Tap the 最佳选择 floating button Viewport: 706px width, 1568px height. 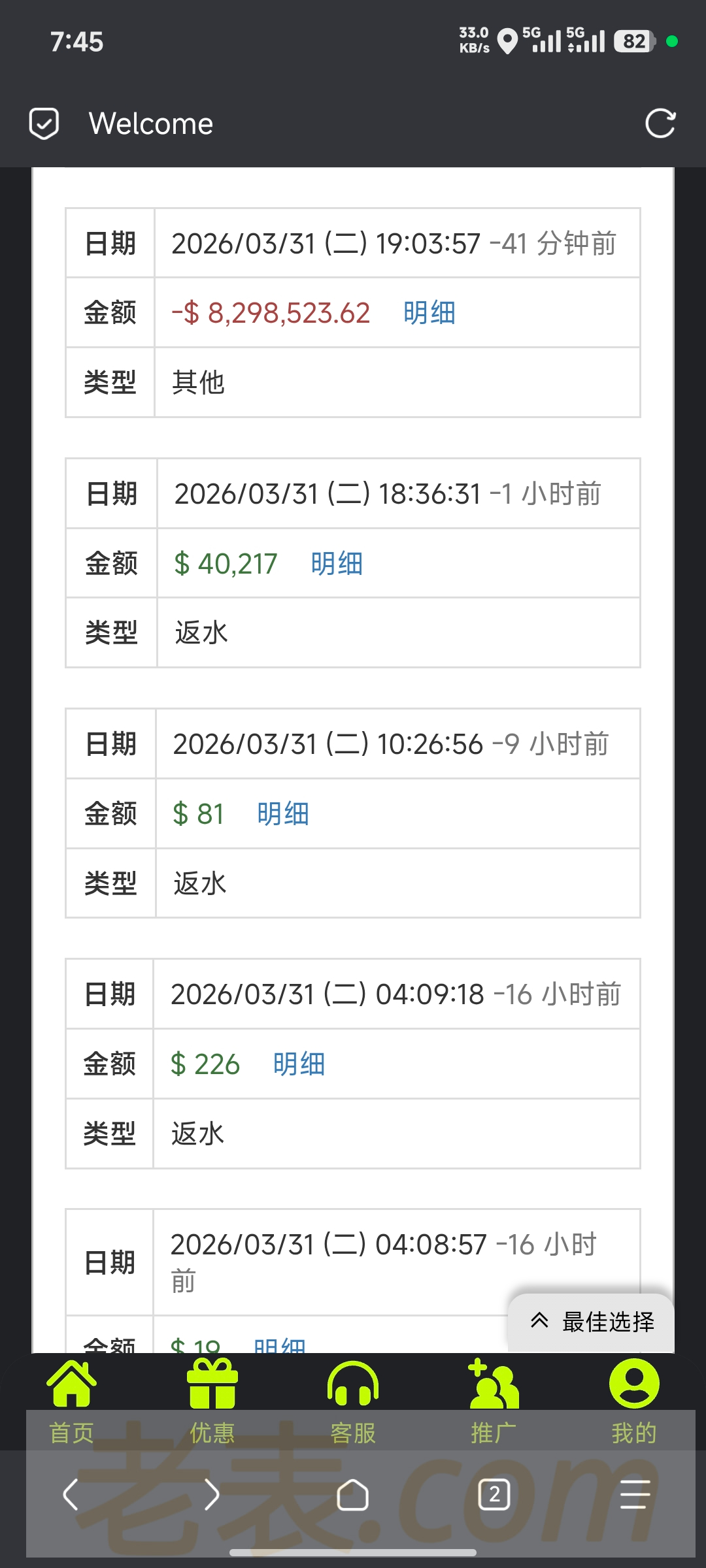point(592,1322)
